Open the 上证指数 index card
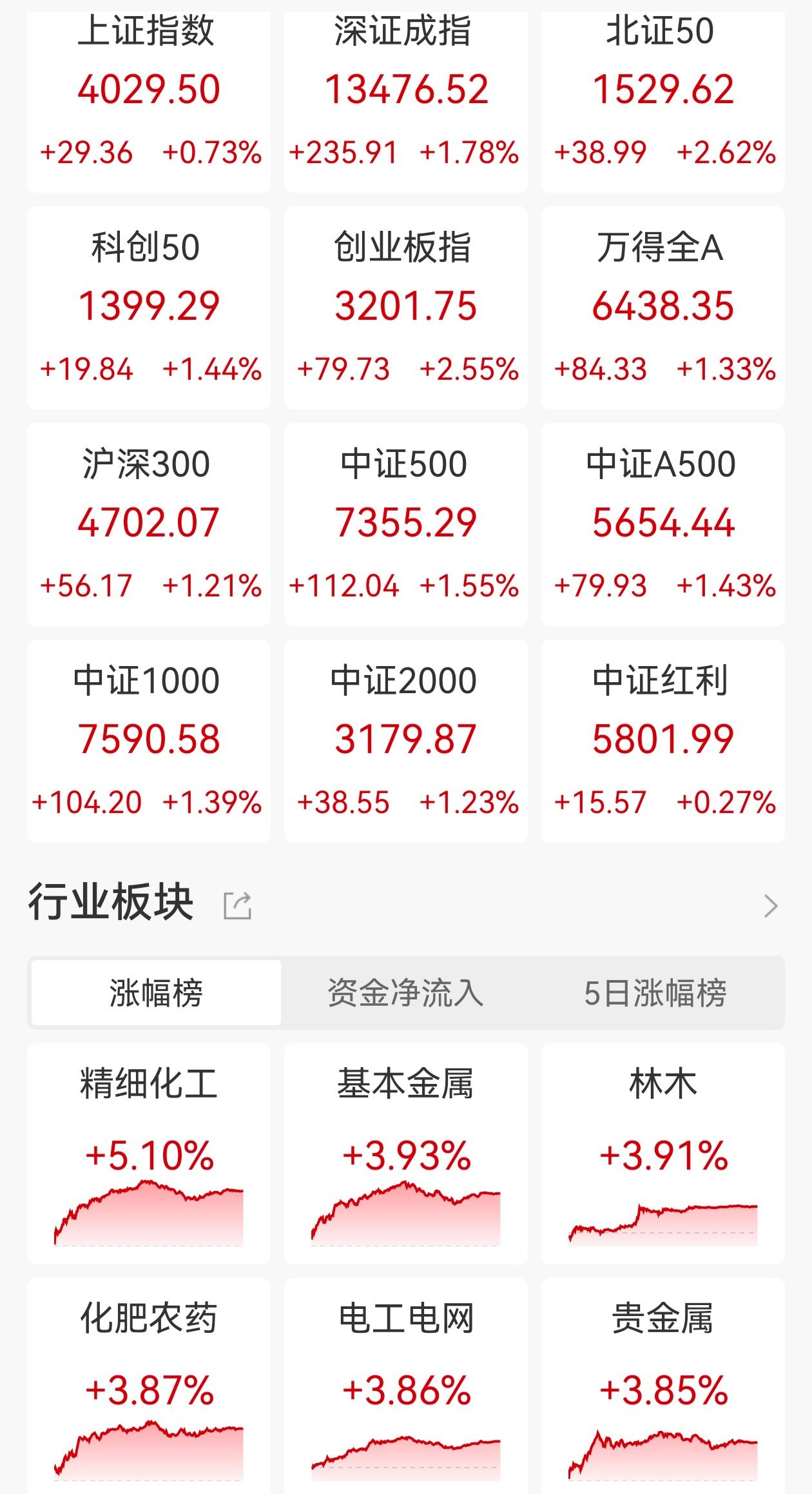The width and height of the screenshot is (812, 1494). click(x=149, y=97)
